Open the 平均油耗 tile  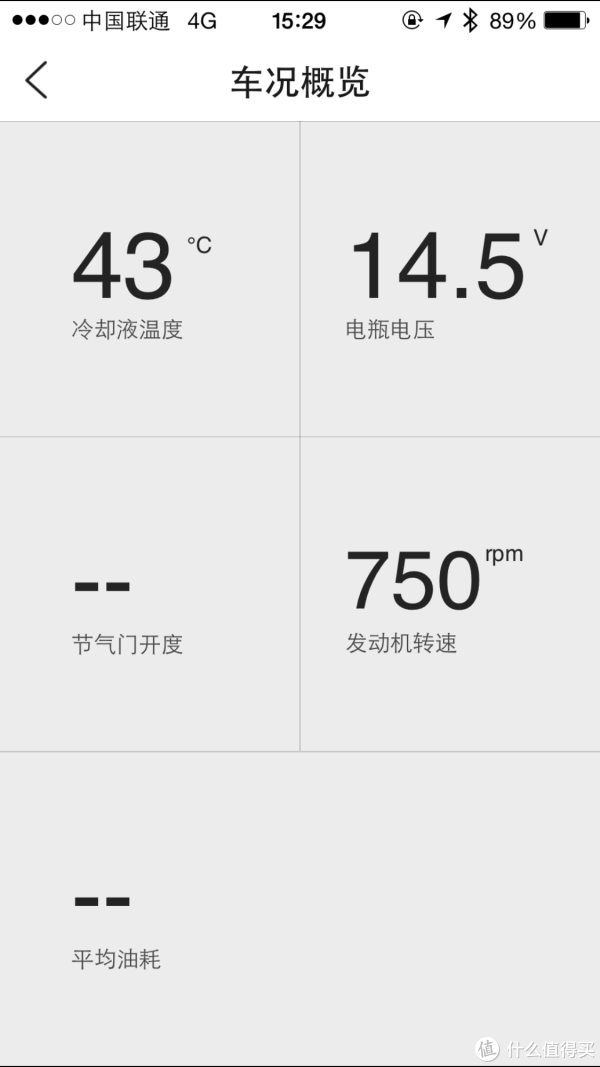click(x=300, y=909)
